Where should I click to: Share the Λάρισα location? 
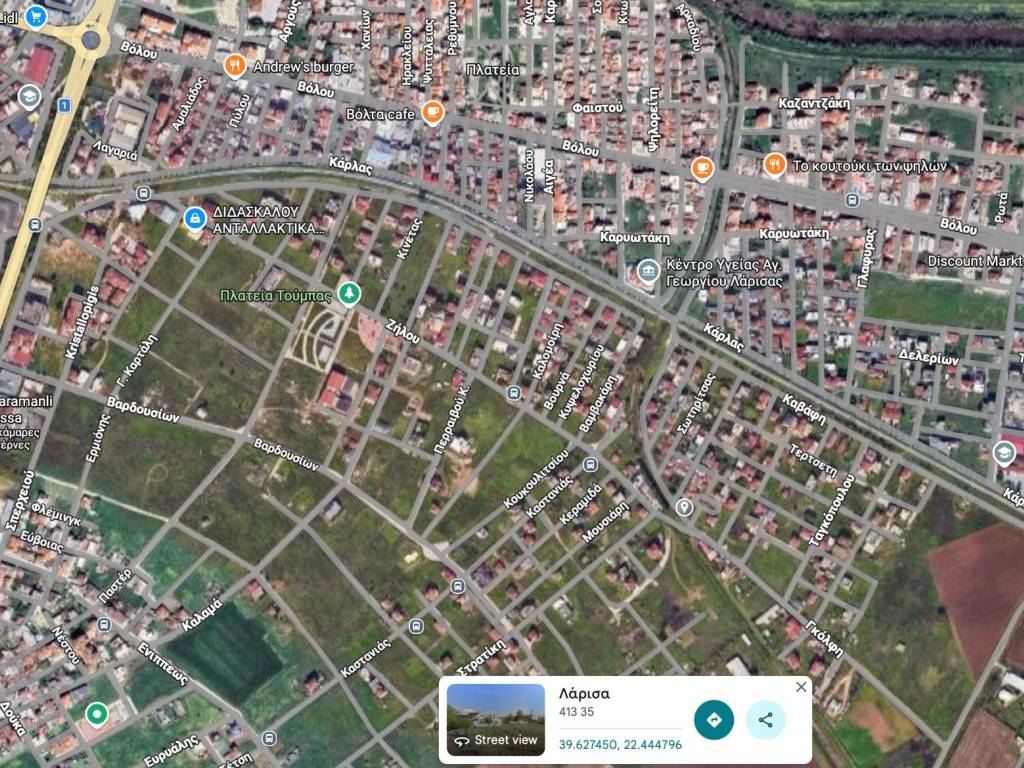click(766, 720)
